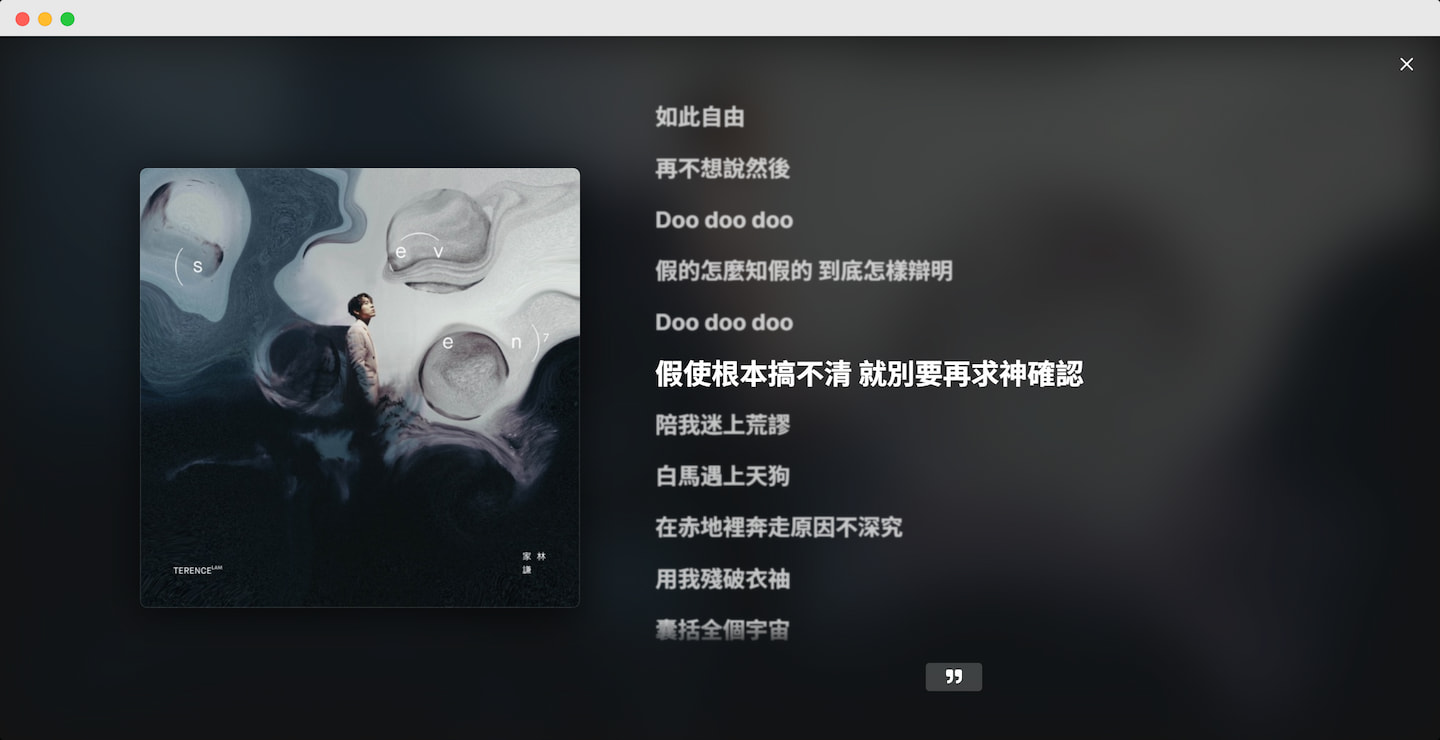Jump to lyric line 再不想說然後
1440x740 pixels.
(722, 168)
